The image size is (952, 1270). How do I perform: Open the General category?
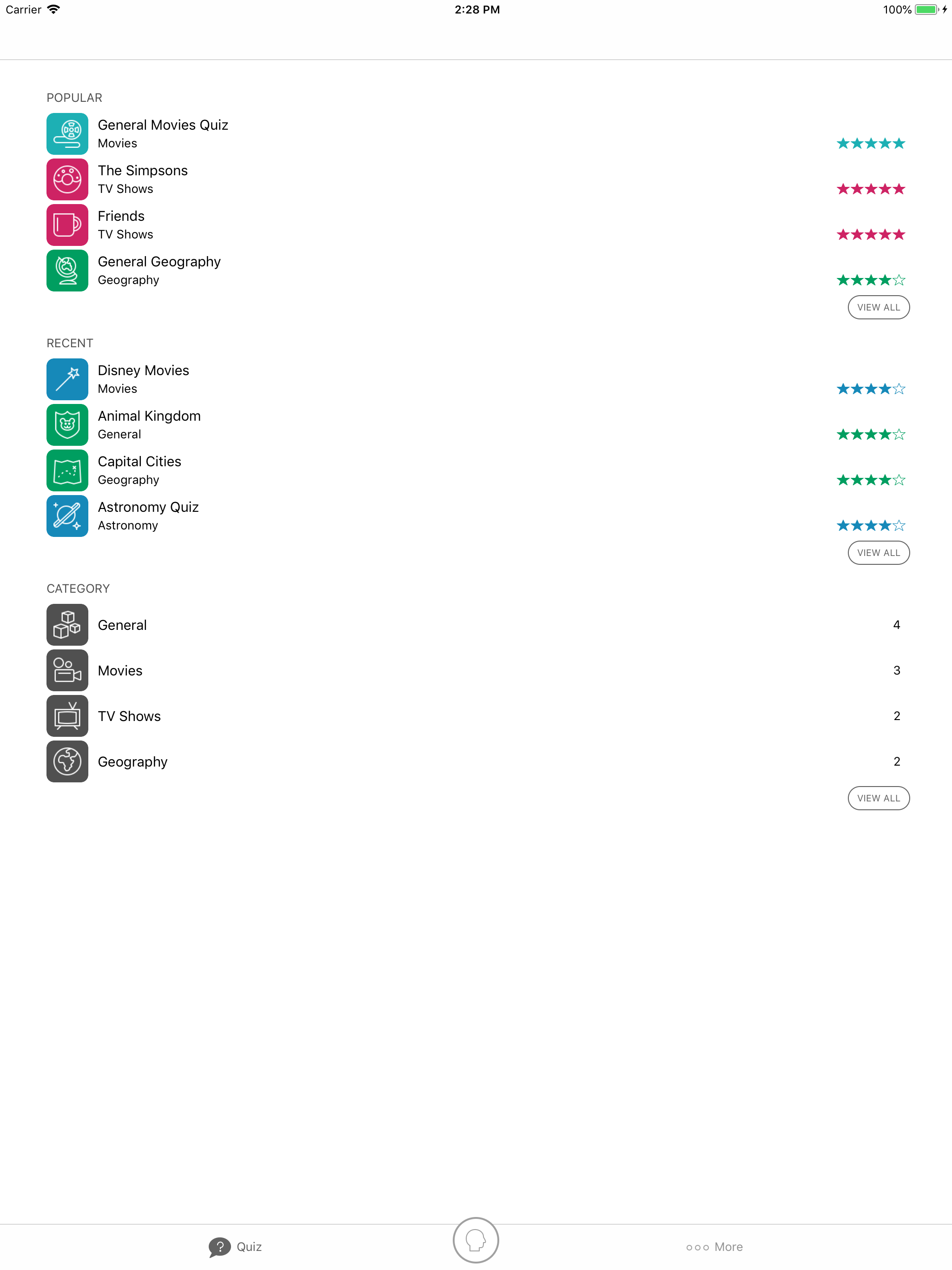(x=122, y=625)
